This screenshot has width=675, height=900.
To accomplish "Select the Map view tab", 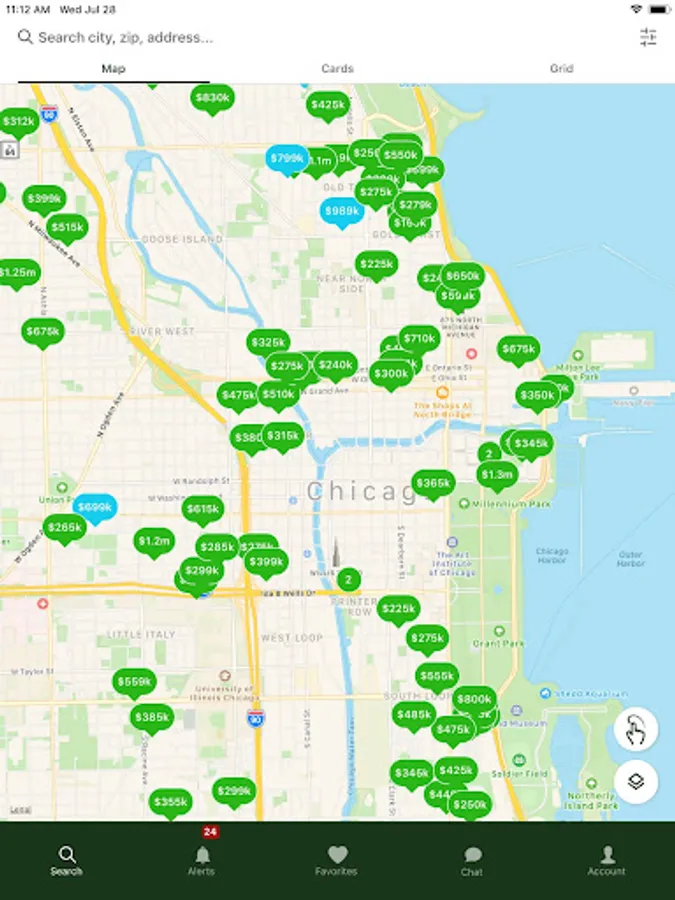I will pos(113,69).
